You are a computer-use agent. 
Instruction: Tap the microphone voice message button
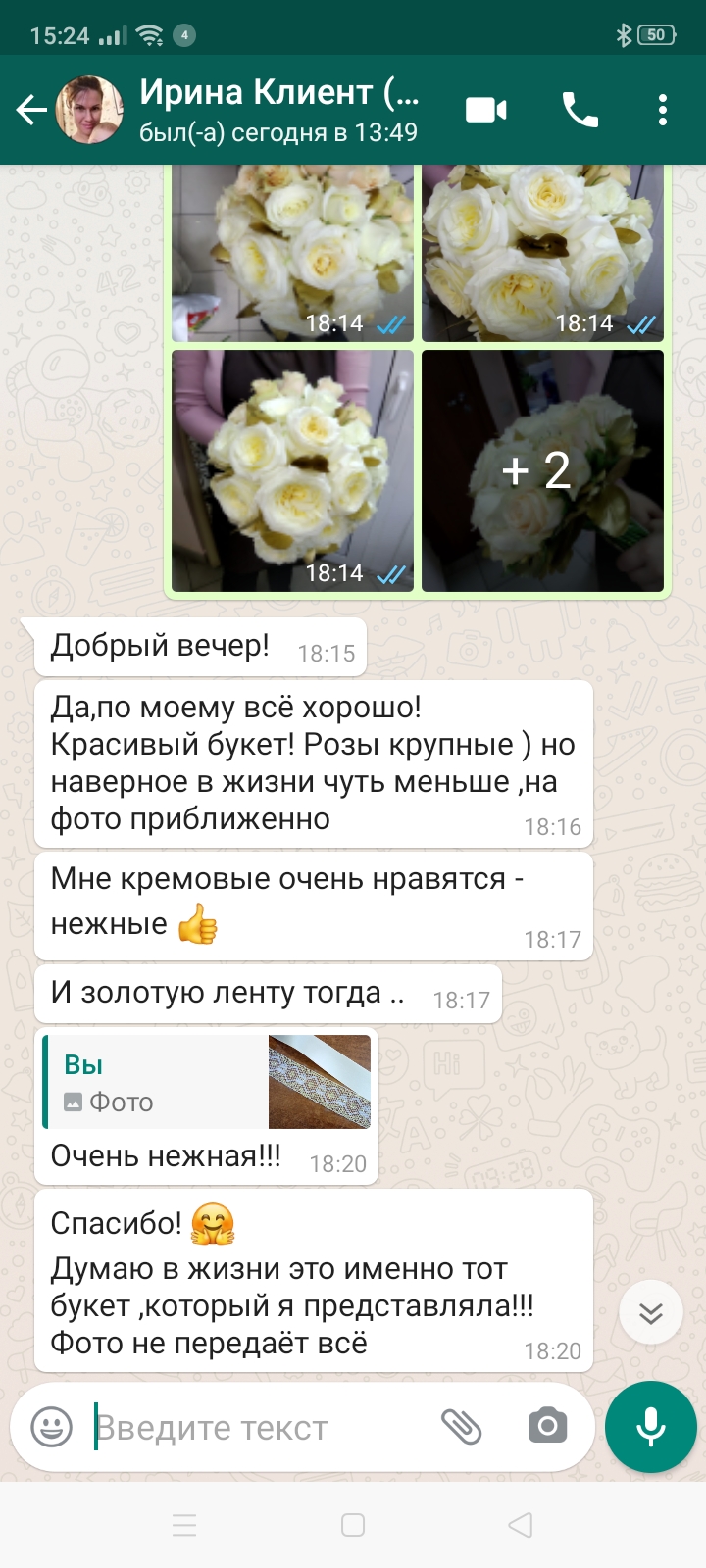tap(651, 1427)
